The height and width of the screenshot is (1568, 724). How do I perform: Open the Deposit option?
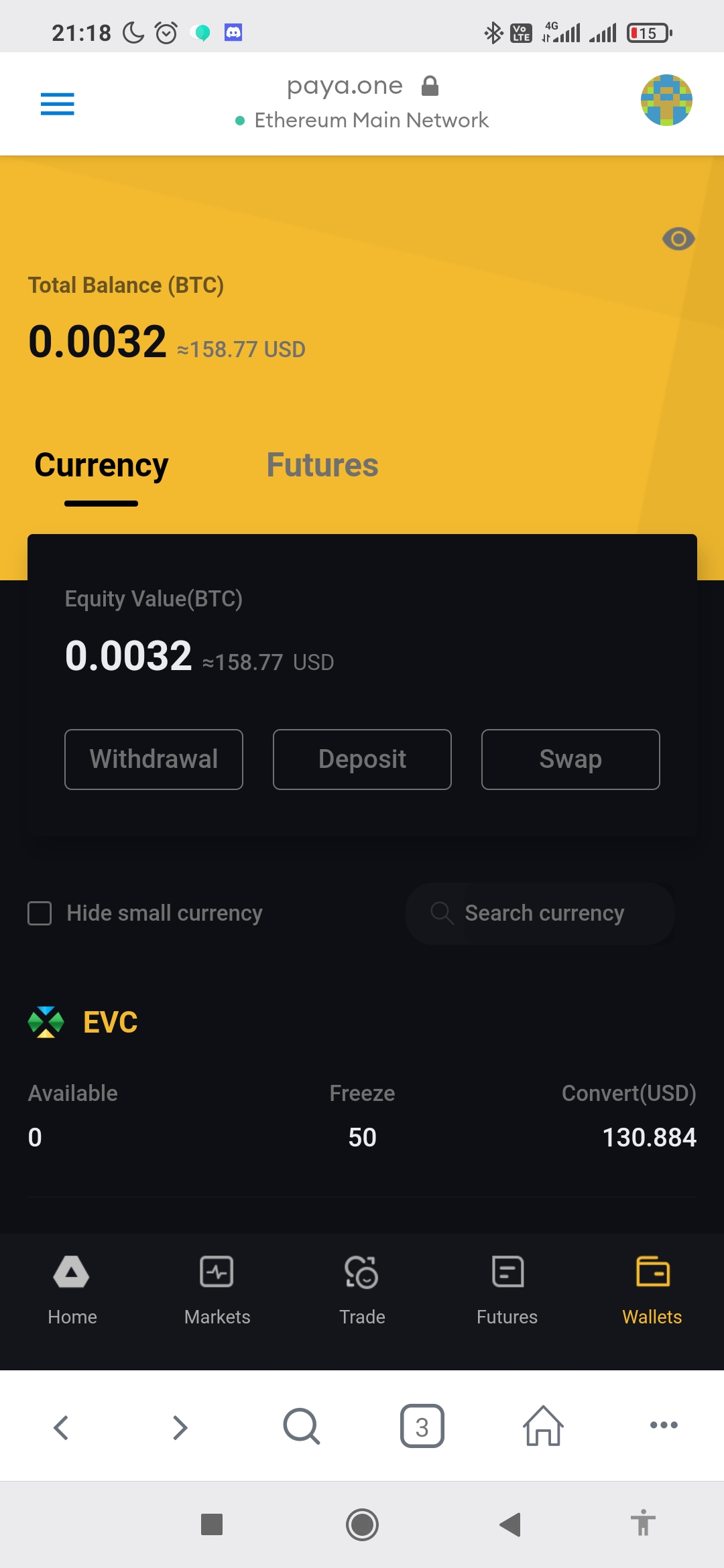[362, 759]
